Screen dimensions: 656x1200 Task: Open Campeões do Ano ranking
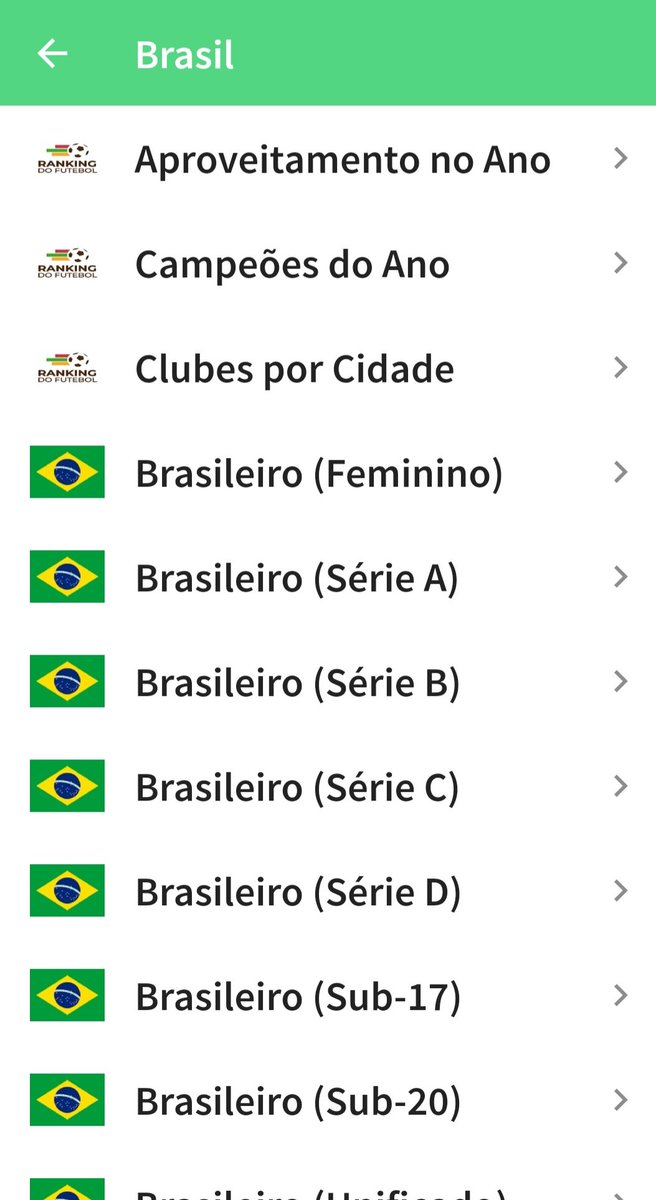coord(328,264)
